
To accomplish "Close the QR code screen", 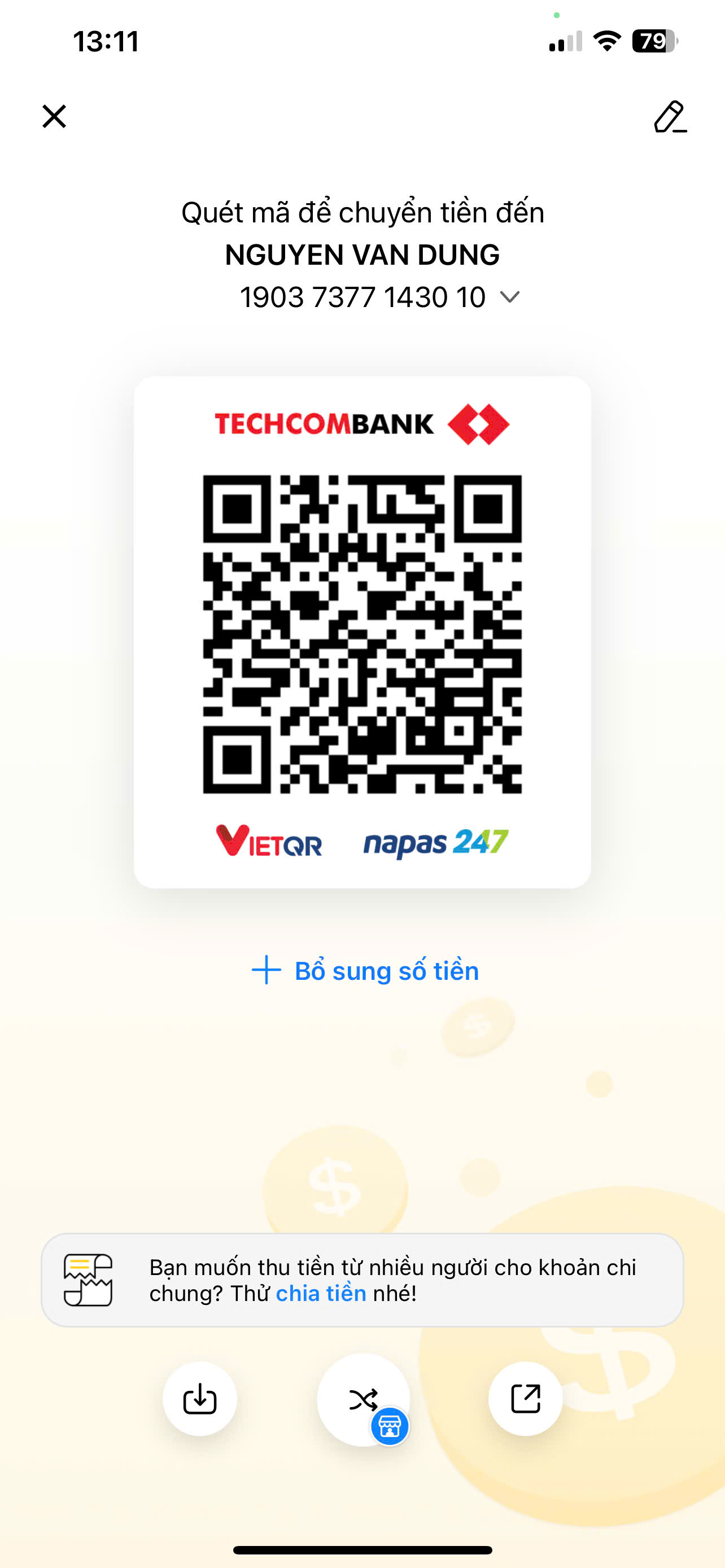I will point(54,116).
